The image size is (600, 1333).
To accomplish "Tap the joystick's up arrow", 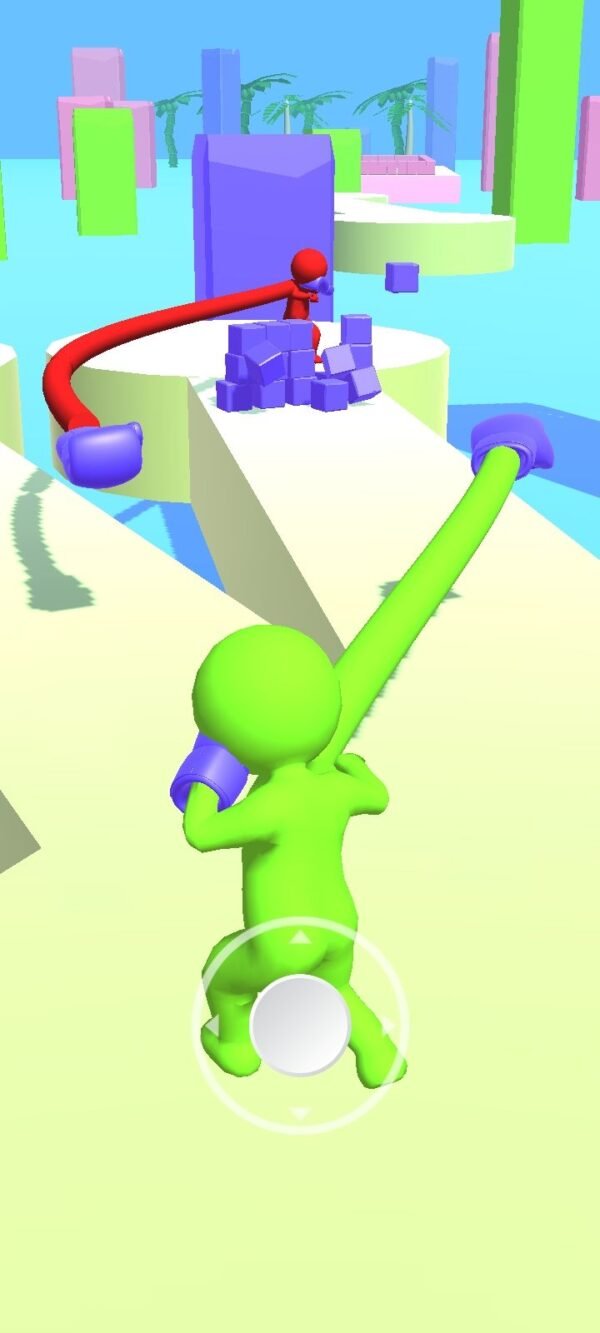I will tap(300, 937).
